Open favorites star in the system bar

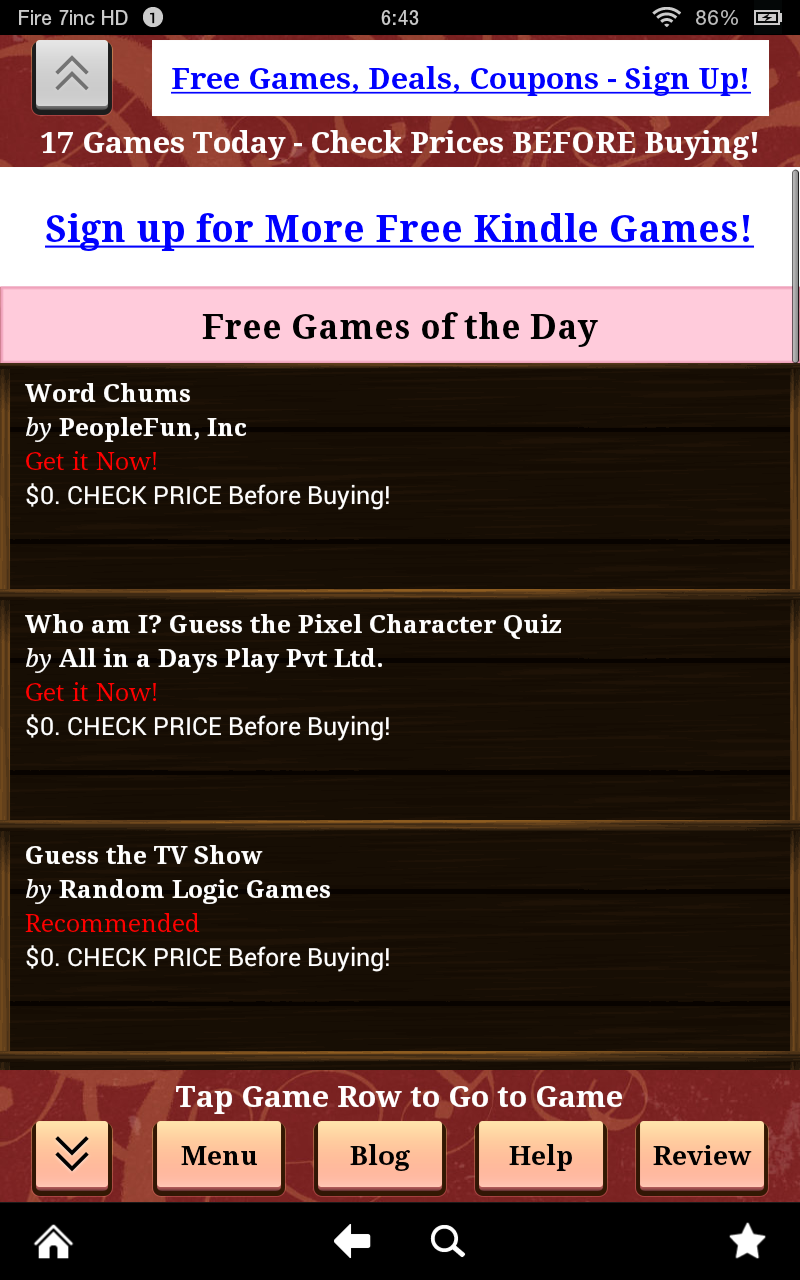click(747, 1242)
